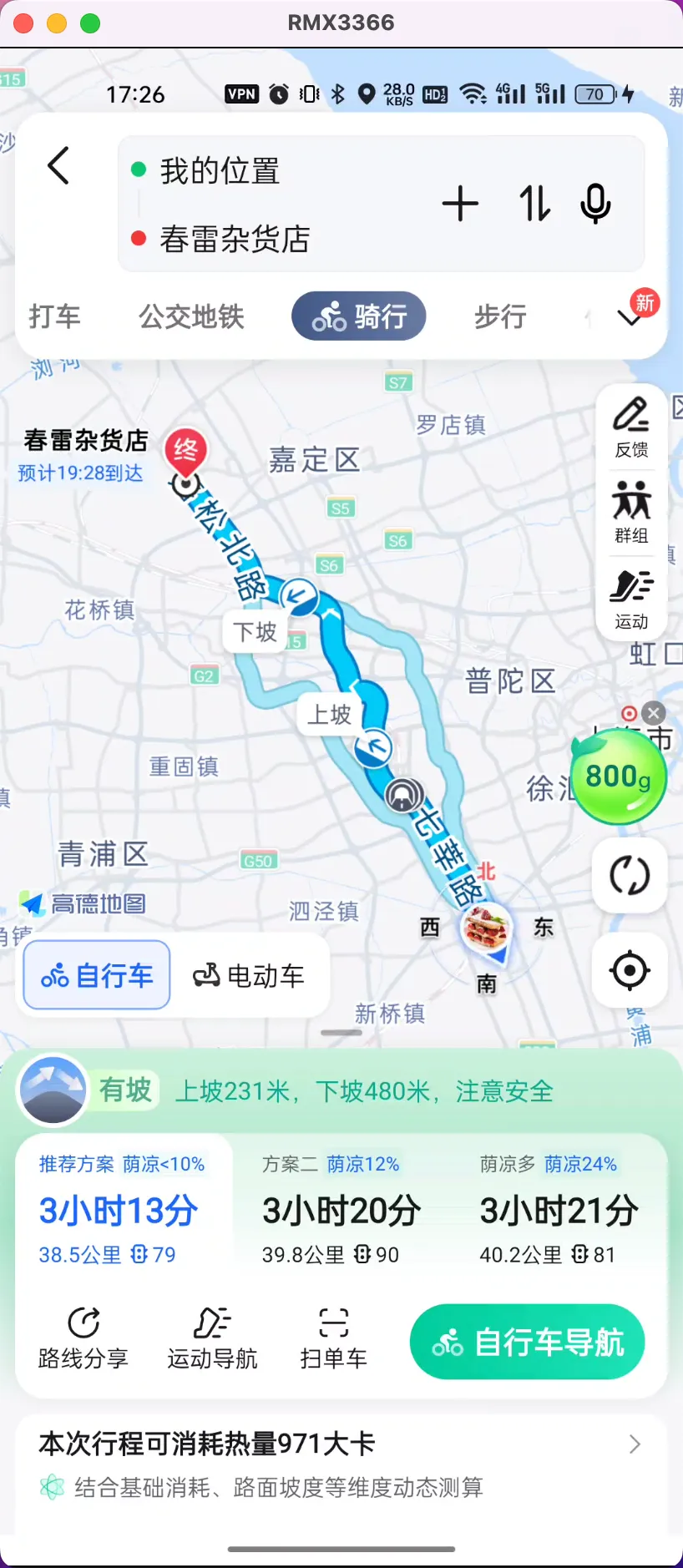Center map on current location
The height and width of the screenshot is (1568, 683).
[630, 970]
